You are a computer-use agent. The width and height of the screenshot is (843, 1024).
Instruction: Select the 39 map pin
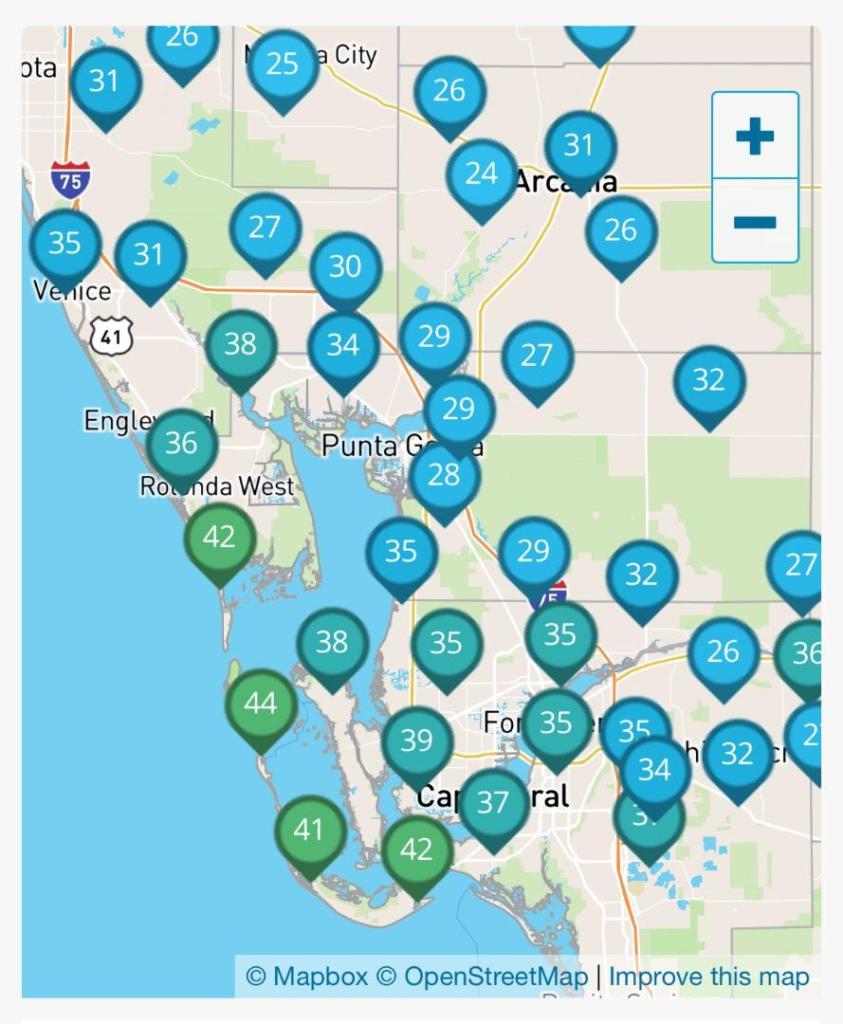click(x=417, y=742)
